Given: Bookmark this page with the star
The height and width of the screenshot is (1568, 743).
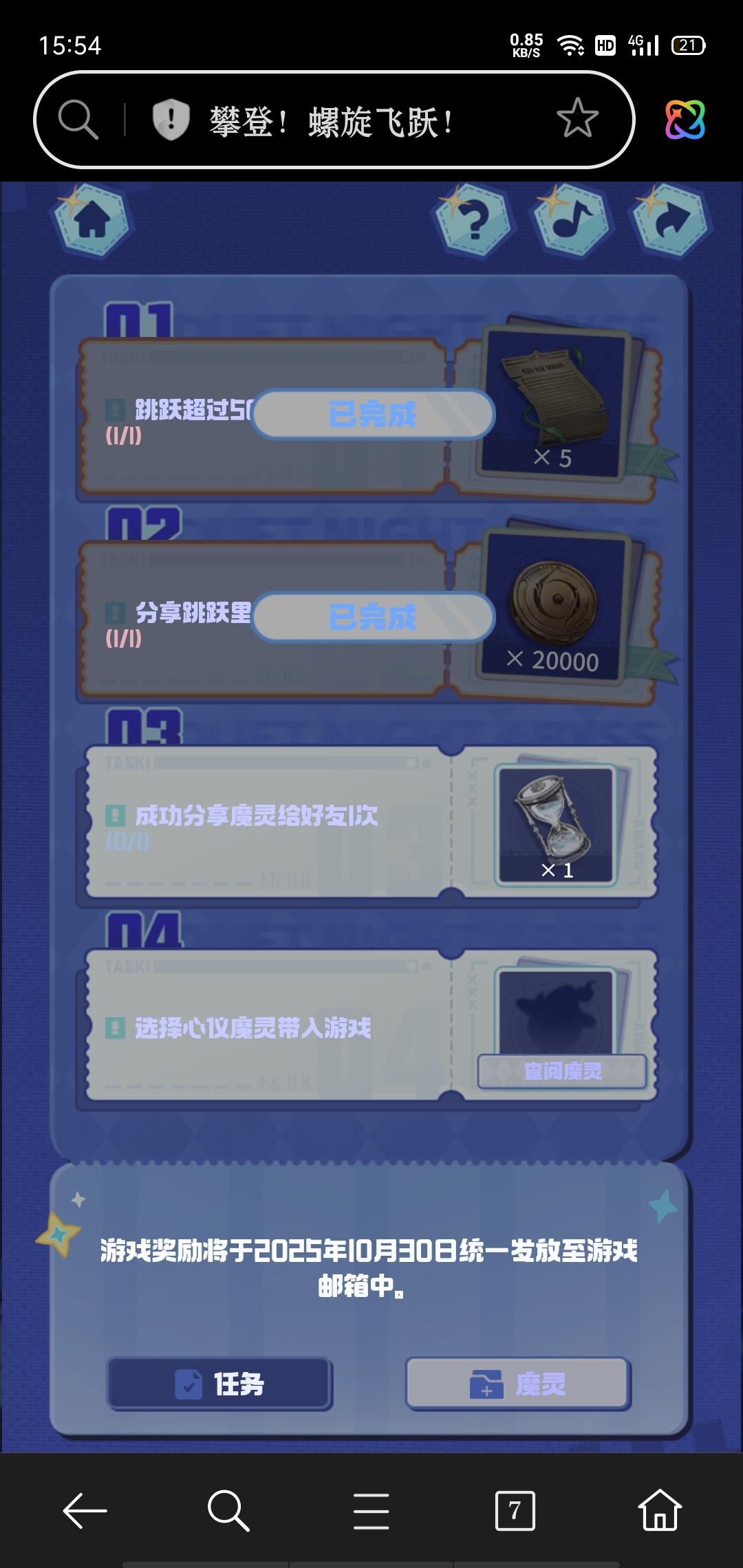Looking at the screenshot, I should click(577, 119).
